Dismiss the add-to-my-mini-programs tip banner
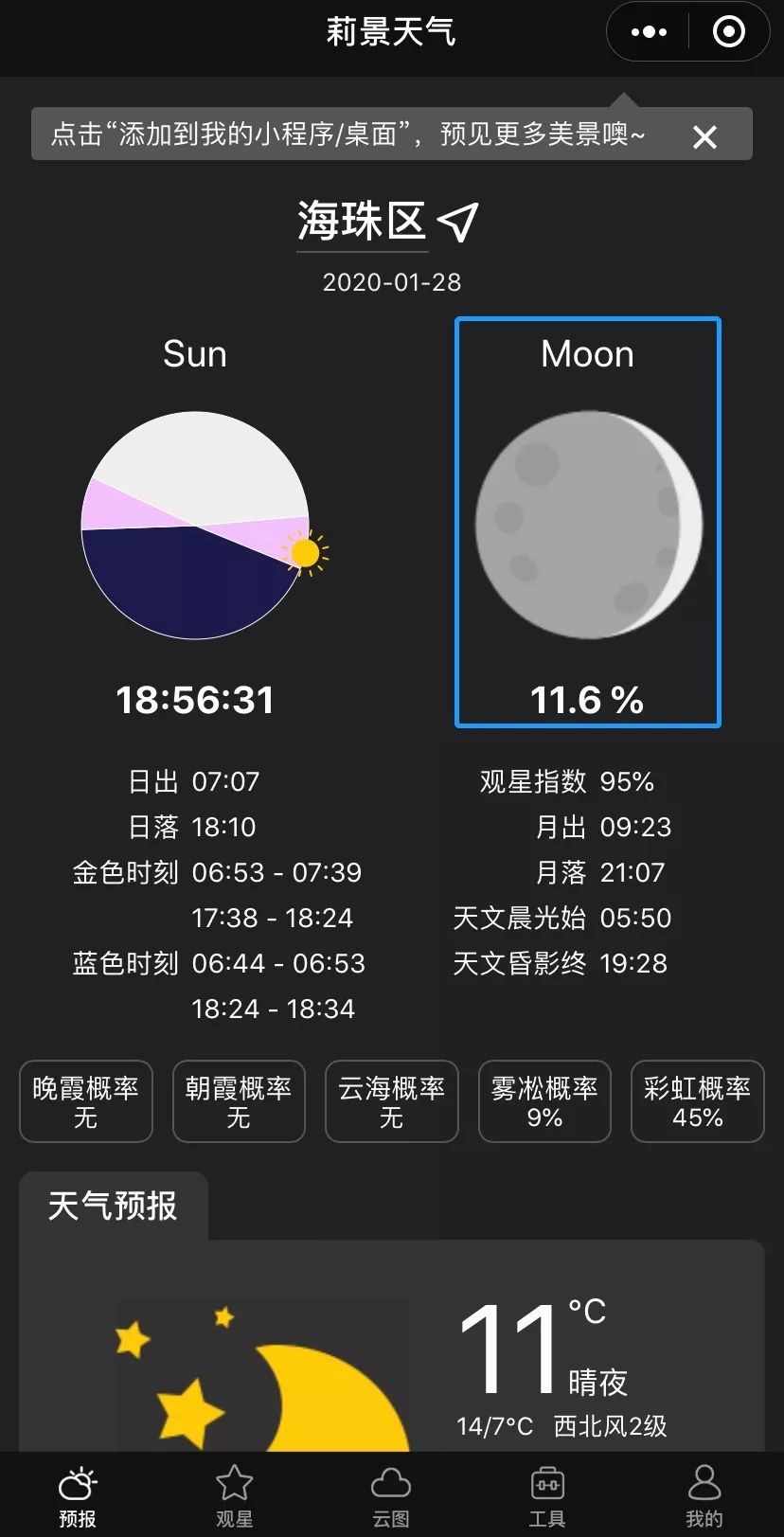The image size is (784, 1537). (x=704, y=137)
